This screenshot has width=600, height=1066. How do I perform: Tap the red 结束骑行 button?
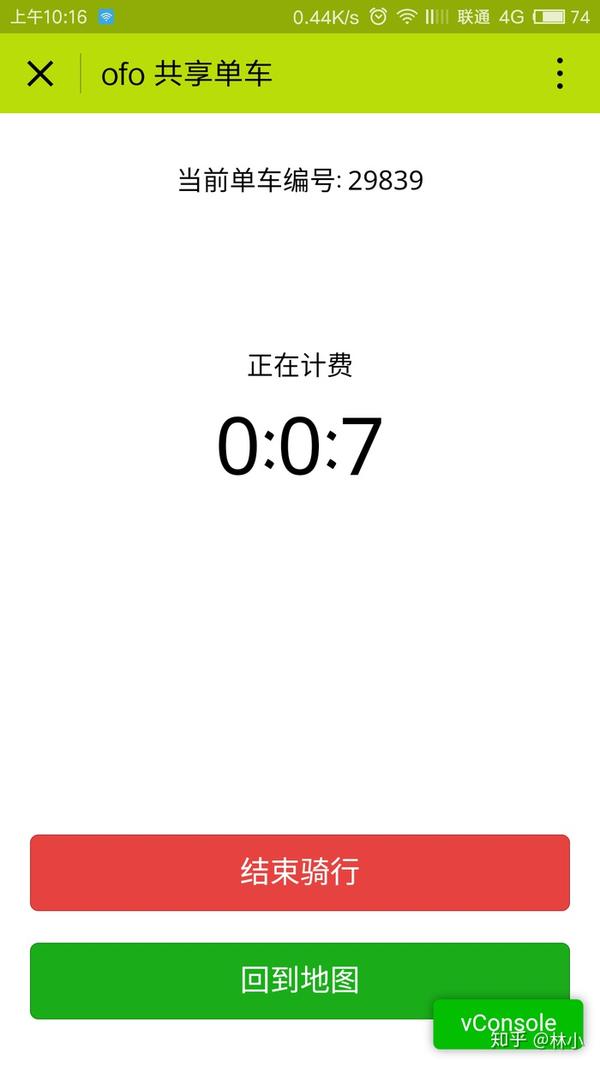click(300, 872)
